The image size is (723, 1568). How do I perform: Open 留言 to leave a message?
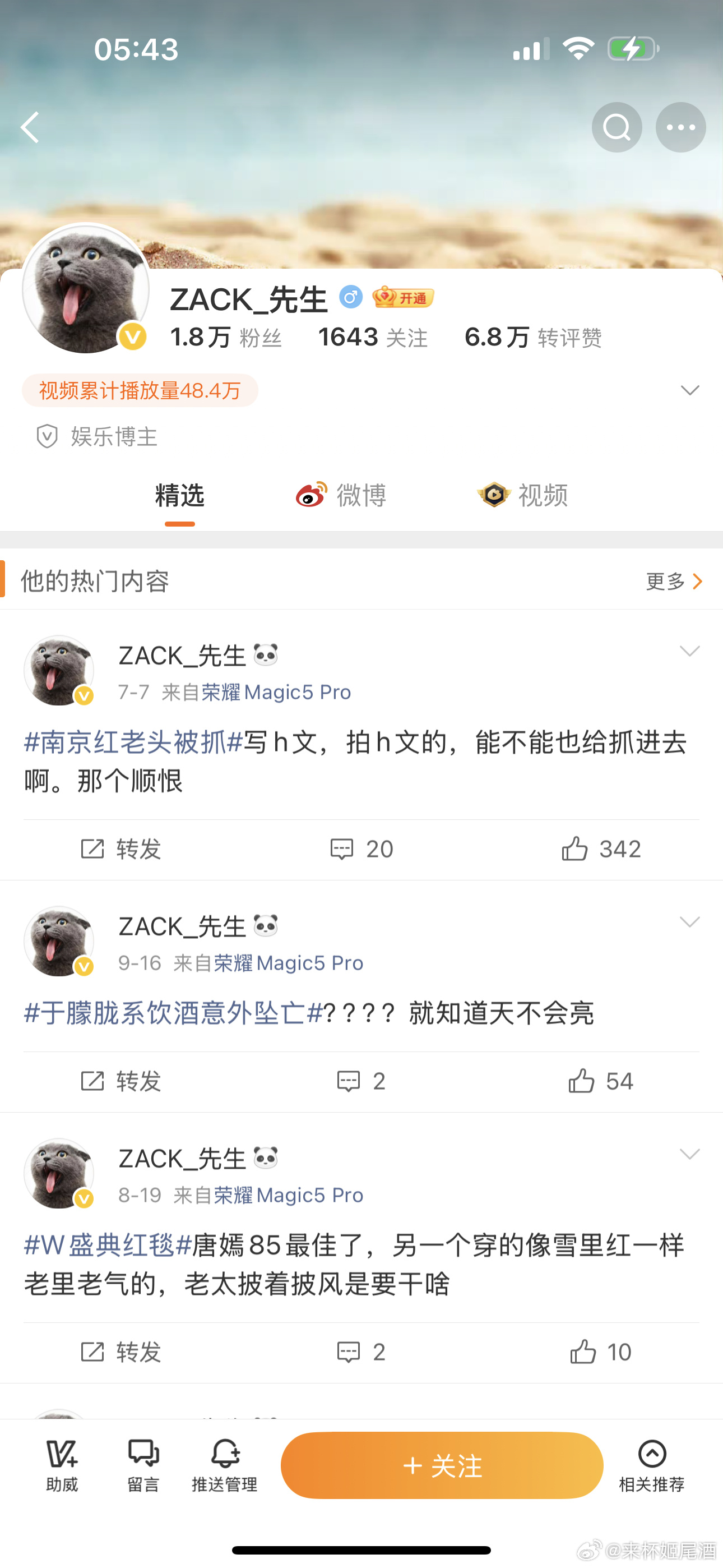pos(143,1465)
